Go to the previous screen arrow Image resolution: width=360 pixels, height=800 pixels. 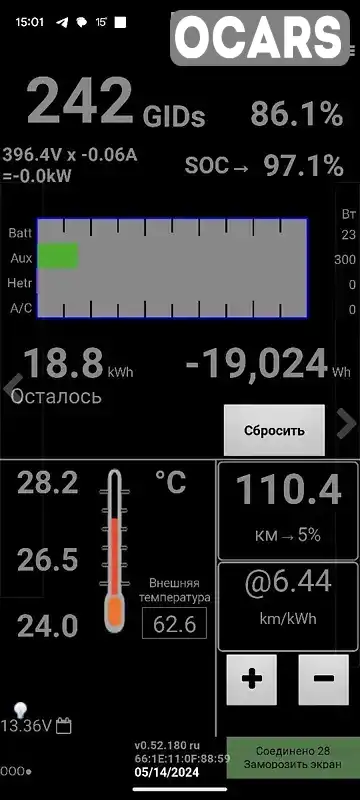click(13, 389)
